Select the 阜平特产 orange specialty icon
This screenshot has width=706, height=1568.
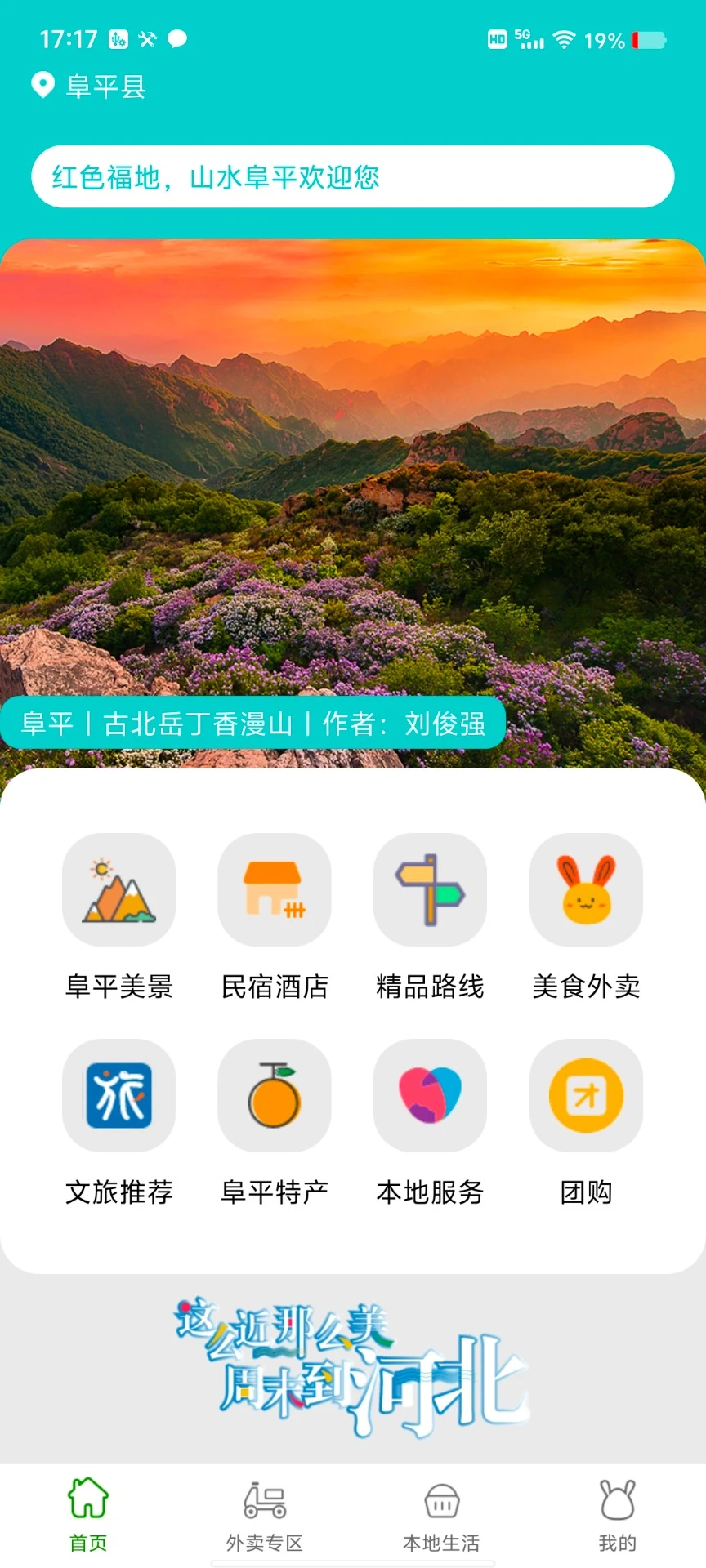point(275,1096)
